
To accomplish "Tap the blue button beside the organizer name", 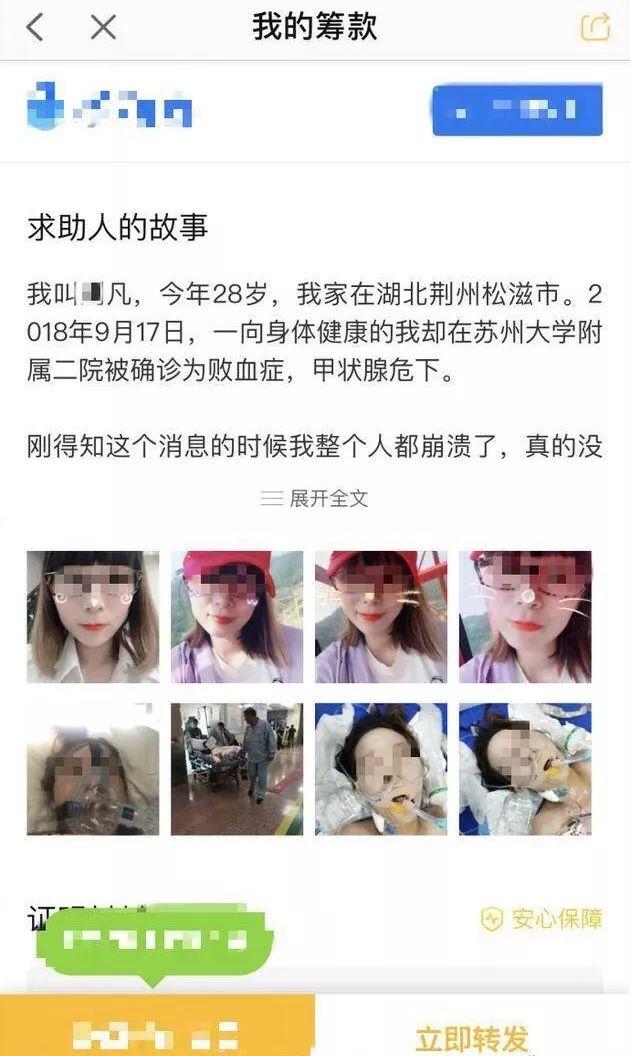I will (517, 110).
